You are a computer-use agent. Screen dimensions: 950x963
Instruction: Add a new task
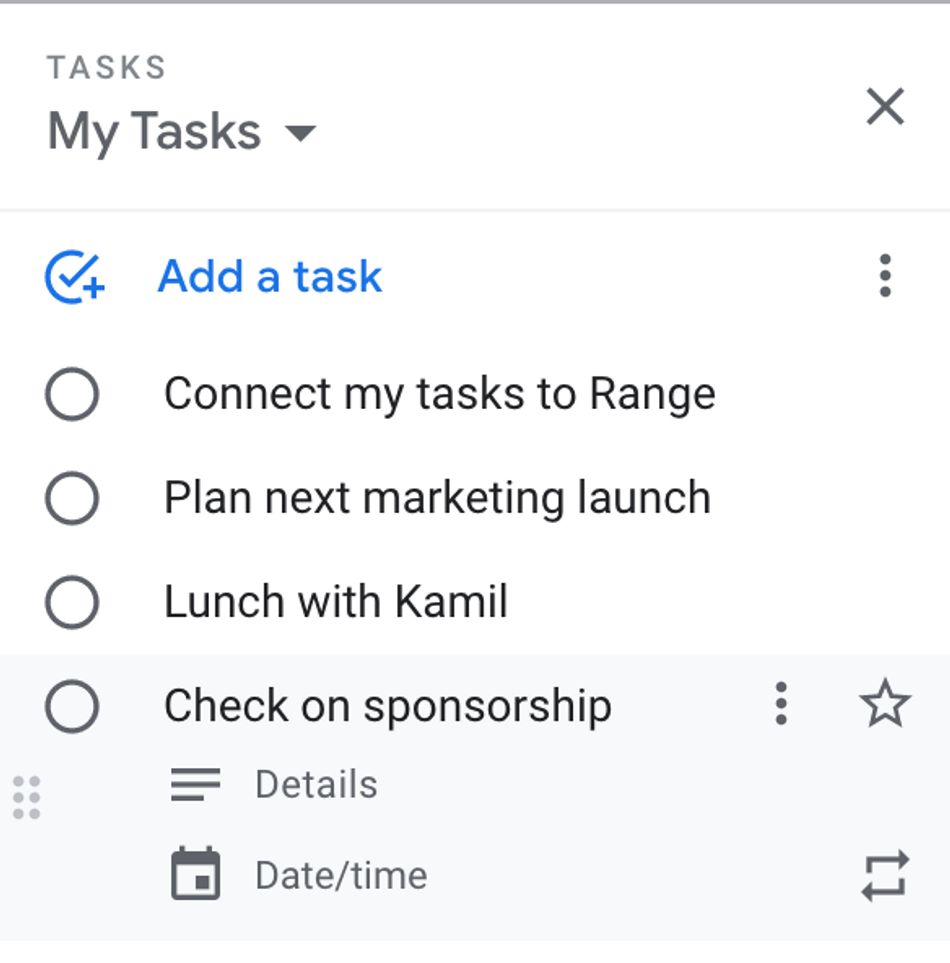pos(269,277)
